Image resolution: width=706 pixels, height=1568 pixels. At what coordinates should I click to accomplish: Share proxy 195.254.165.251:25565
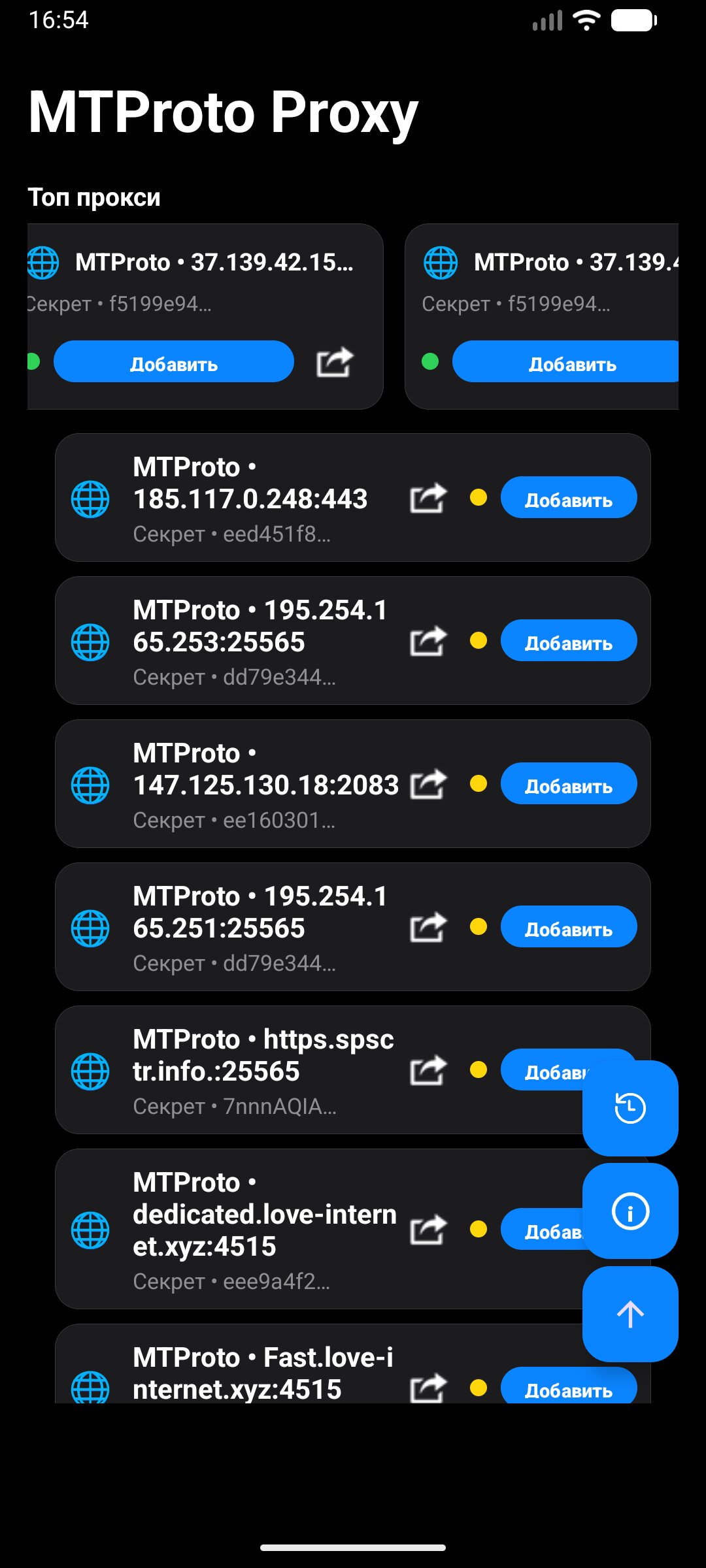click(428, 927)
